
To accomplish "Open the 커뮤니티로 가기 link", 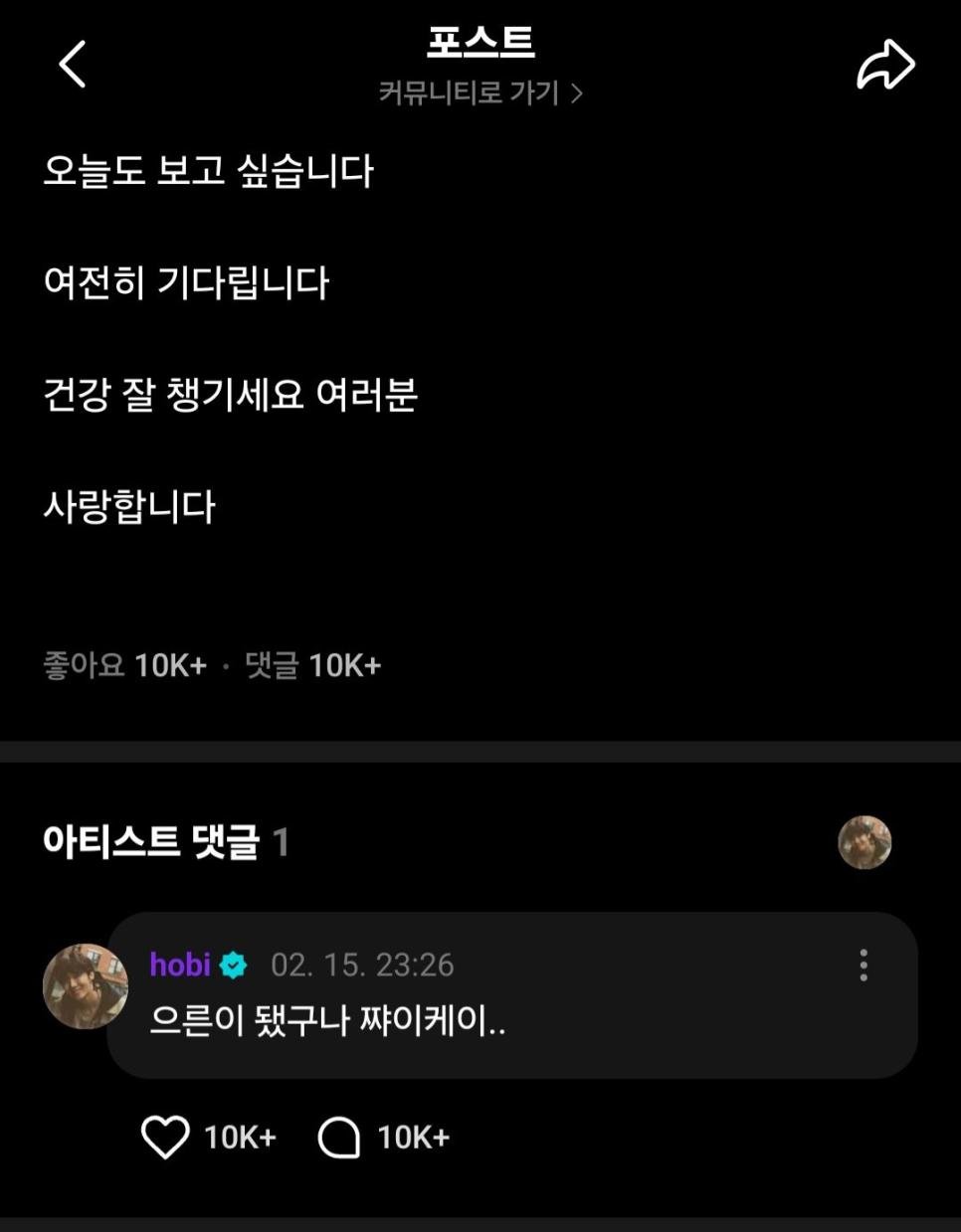I will click(480, 92).
